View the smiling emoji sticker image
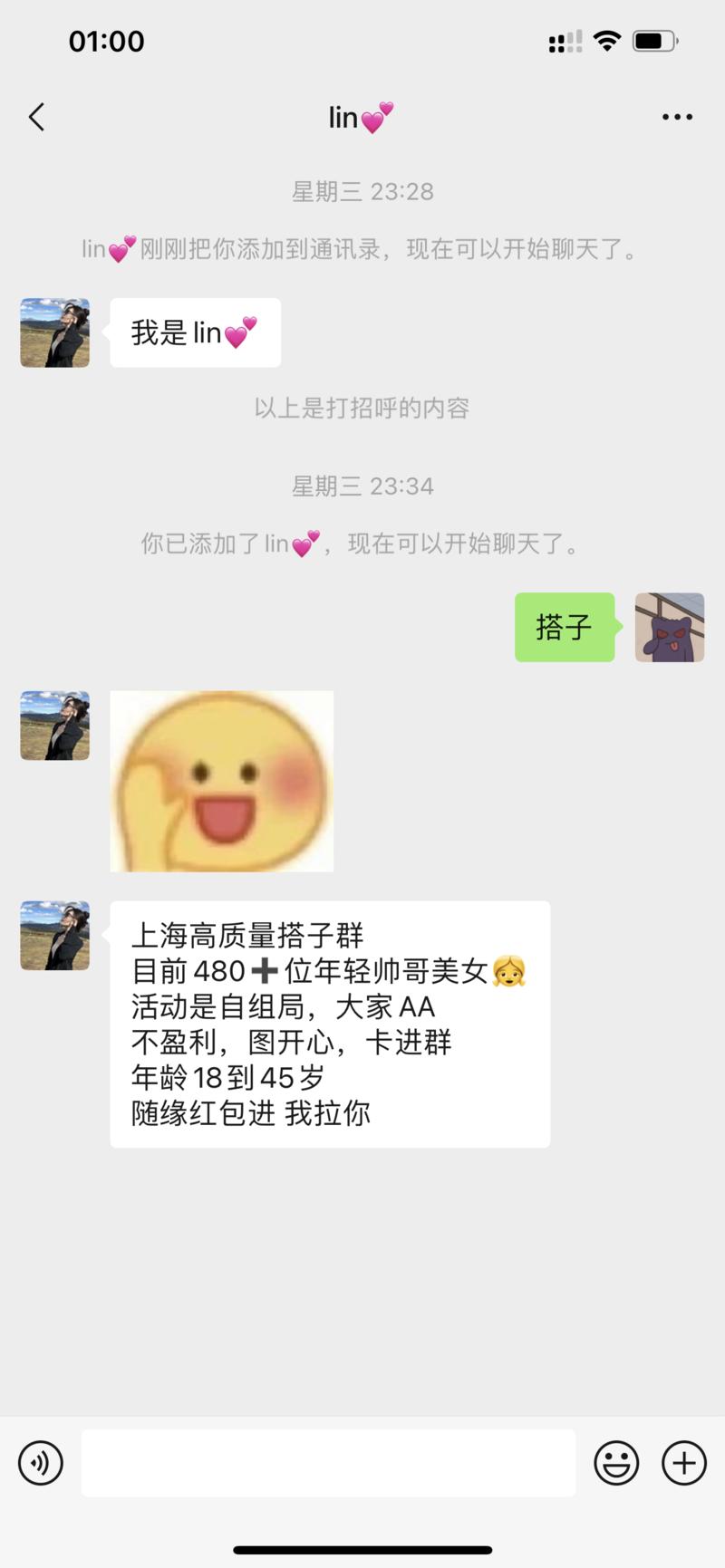Image resolution: width=725 pixels, height=1568 pixels. (x=222, y=781)
